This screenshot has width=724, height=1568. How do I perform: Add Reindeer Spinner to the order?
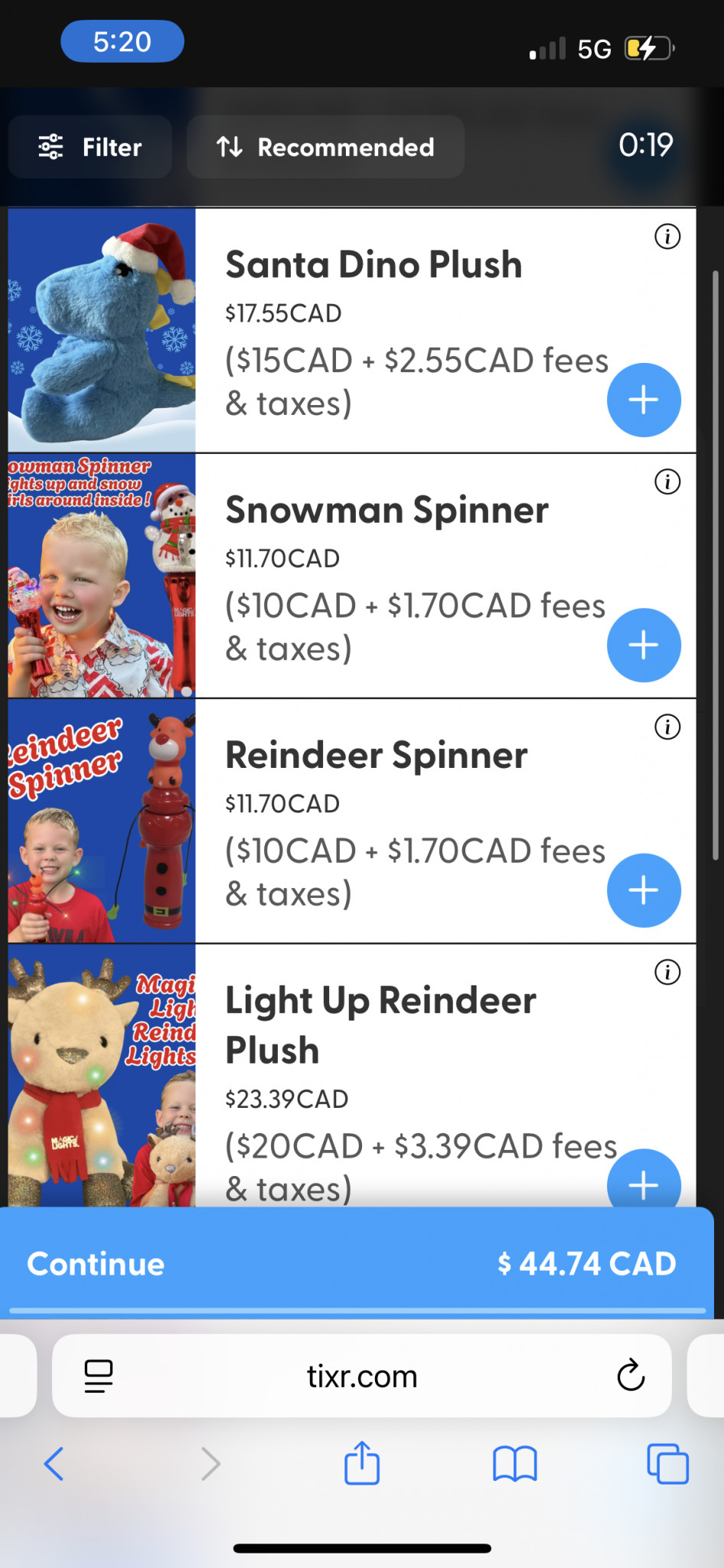(x=644, y=890)
